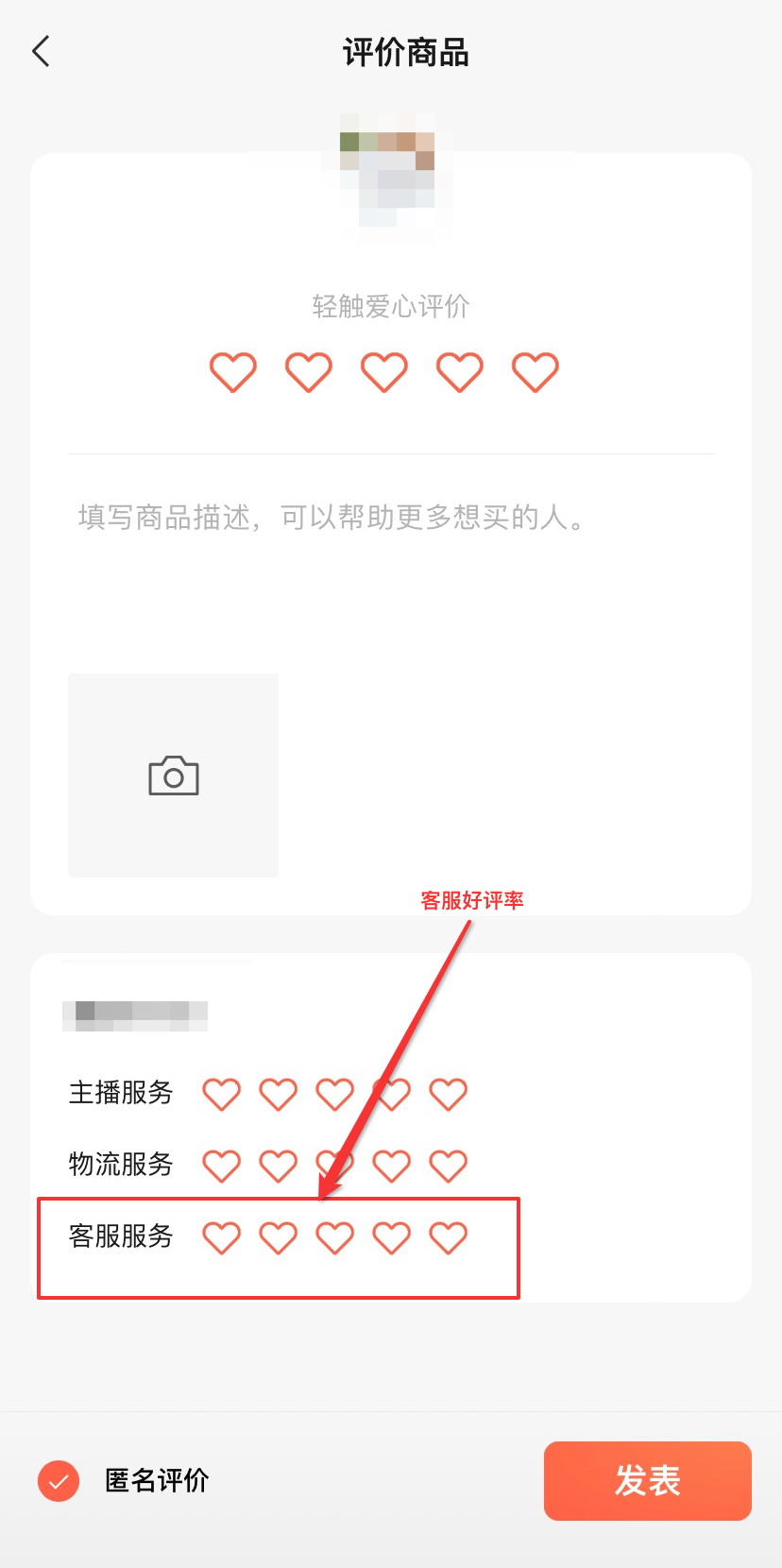The width and height of the screenshot is (782, 1568).
Task: Rate 主播服务 with five hearts
Action: [x=448, y=1094]
